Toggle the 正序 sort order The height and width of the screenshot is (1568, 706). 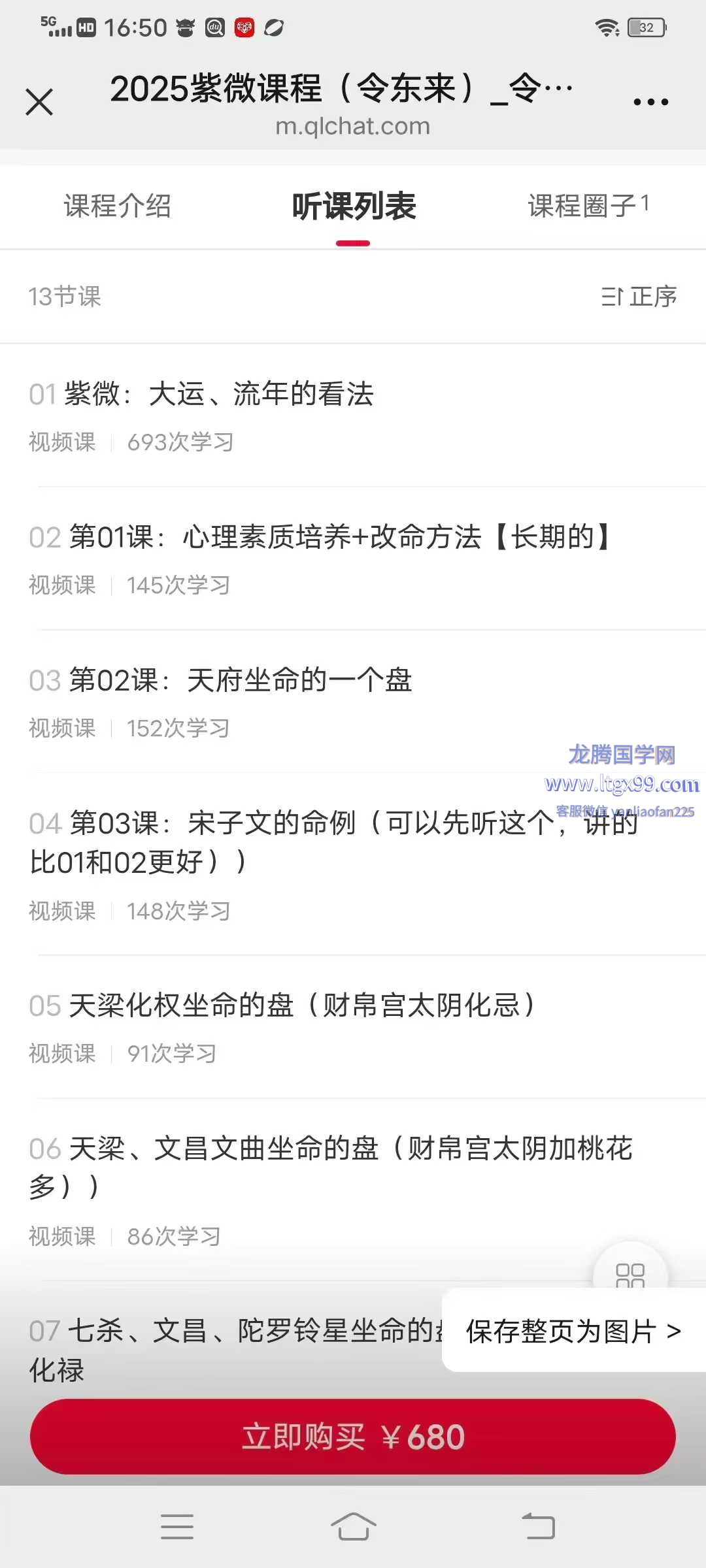pyautogui.click(x=639, y=297)
